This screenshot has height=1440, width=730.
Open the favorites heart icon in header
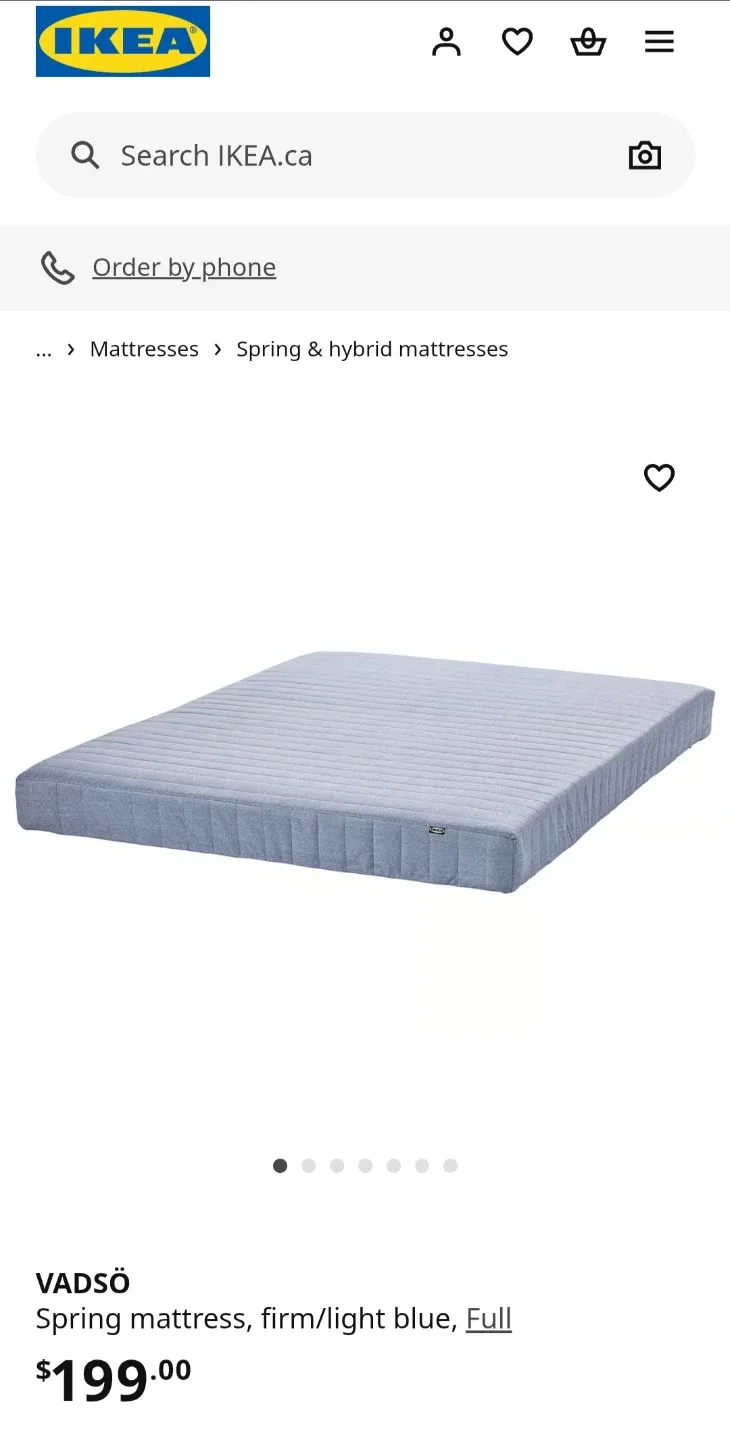(x=517, y=41)
